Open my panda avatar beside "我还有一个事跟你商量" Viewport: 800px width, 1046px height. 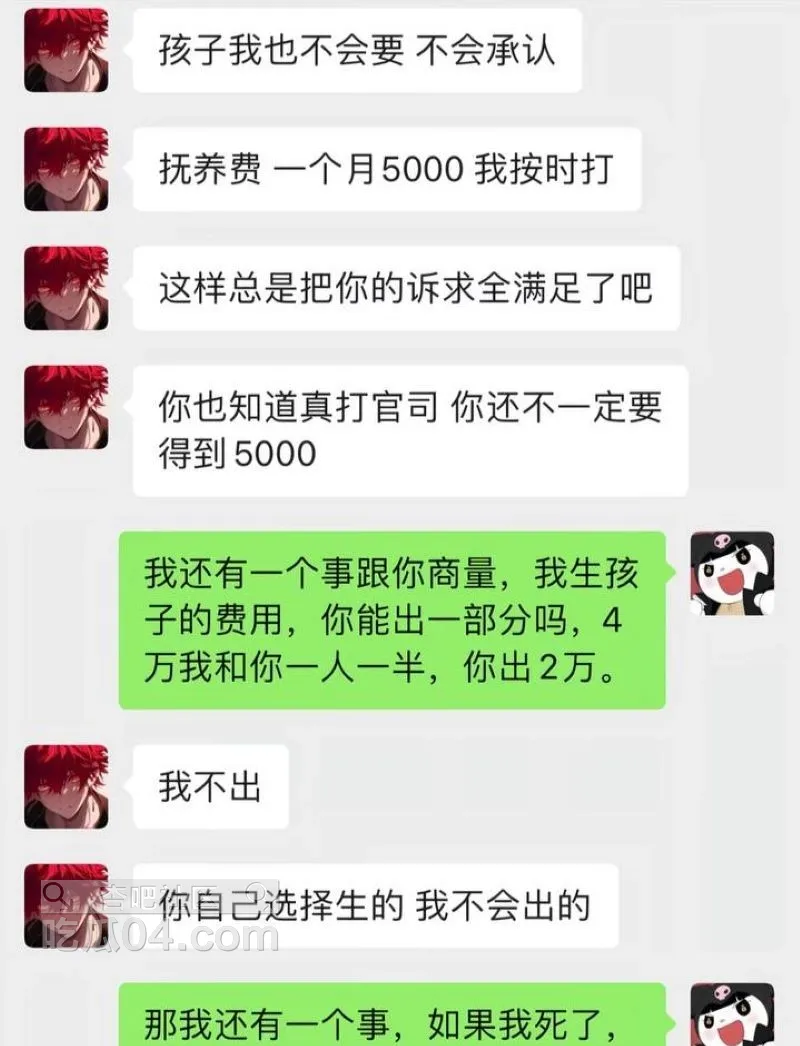point(732,573)
